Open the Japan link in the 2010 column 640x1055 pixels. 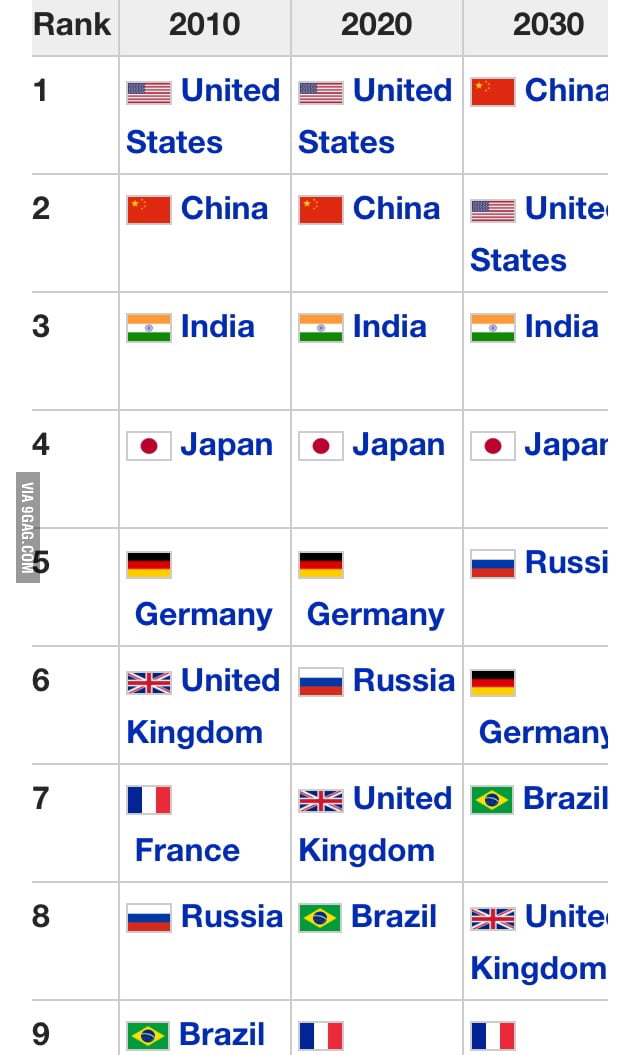226,445
